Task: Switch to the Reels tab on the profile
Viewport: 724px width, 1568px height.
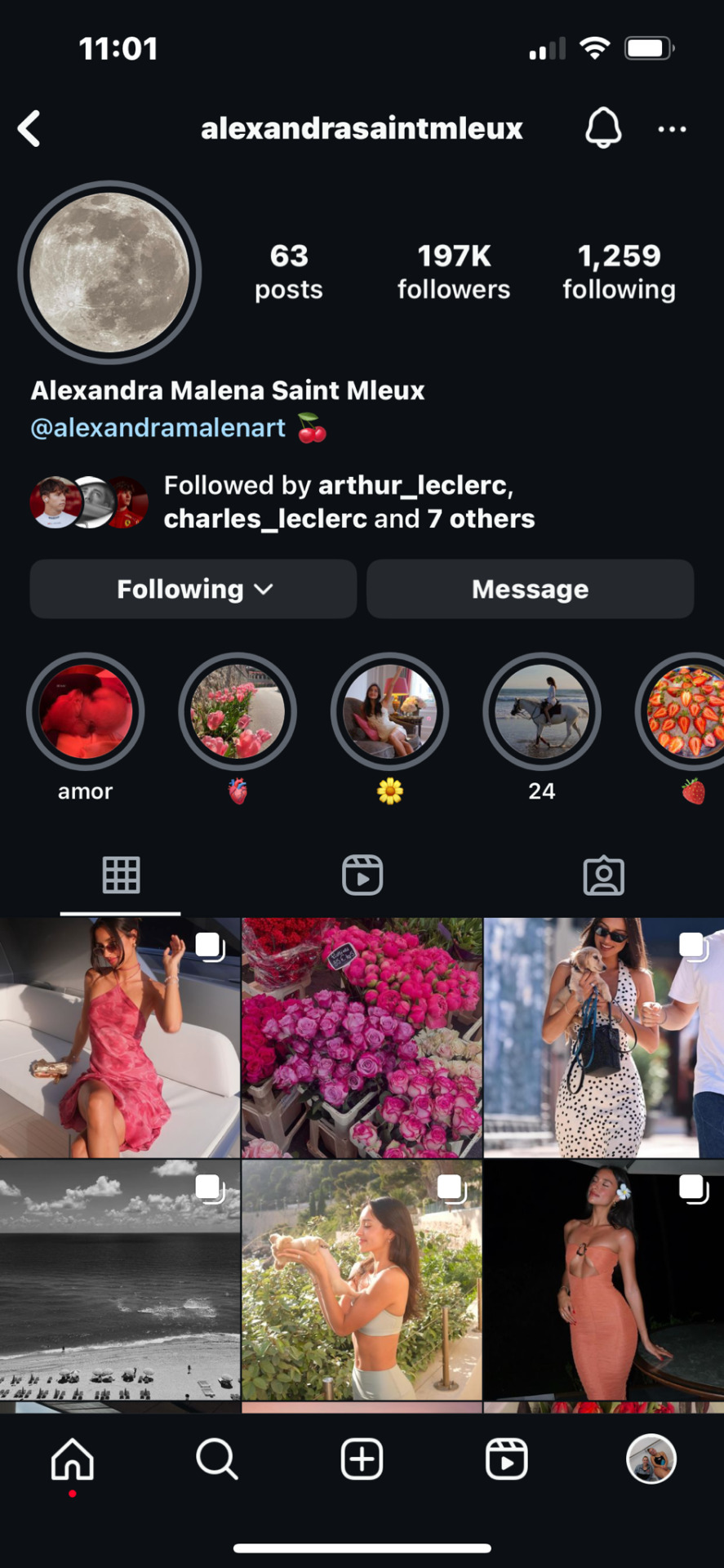Action: click(362, 875)
